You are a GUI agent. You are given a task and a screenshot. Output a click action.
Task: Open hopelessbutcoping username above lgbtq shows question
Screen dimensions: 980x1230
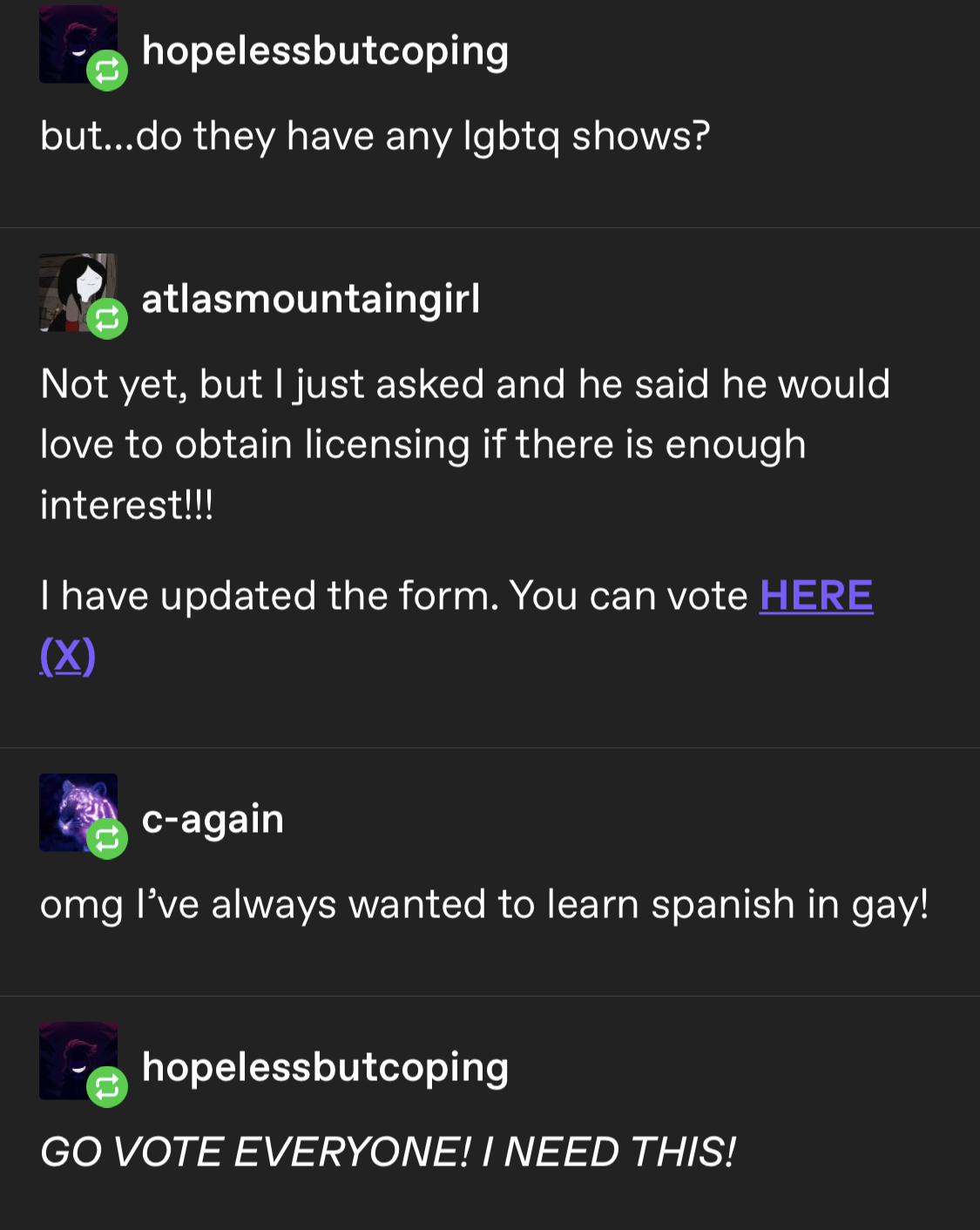(325, 51)
